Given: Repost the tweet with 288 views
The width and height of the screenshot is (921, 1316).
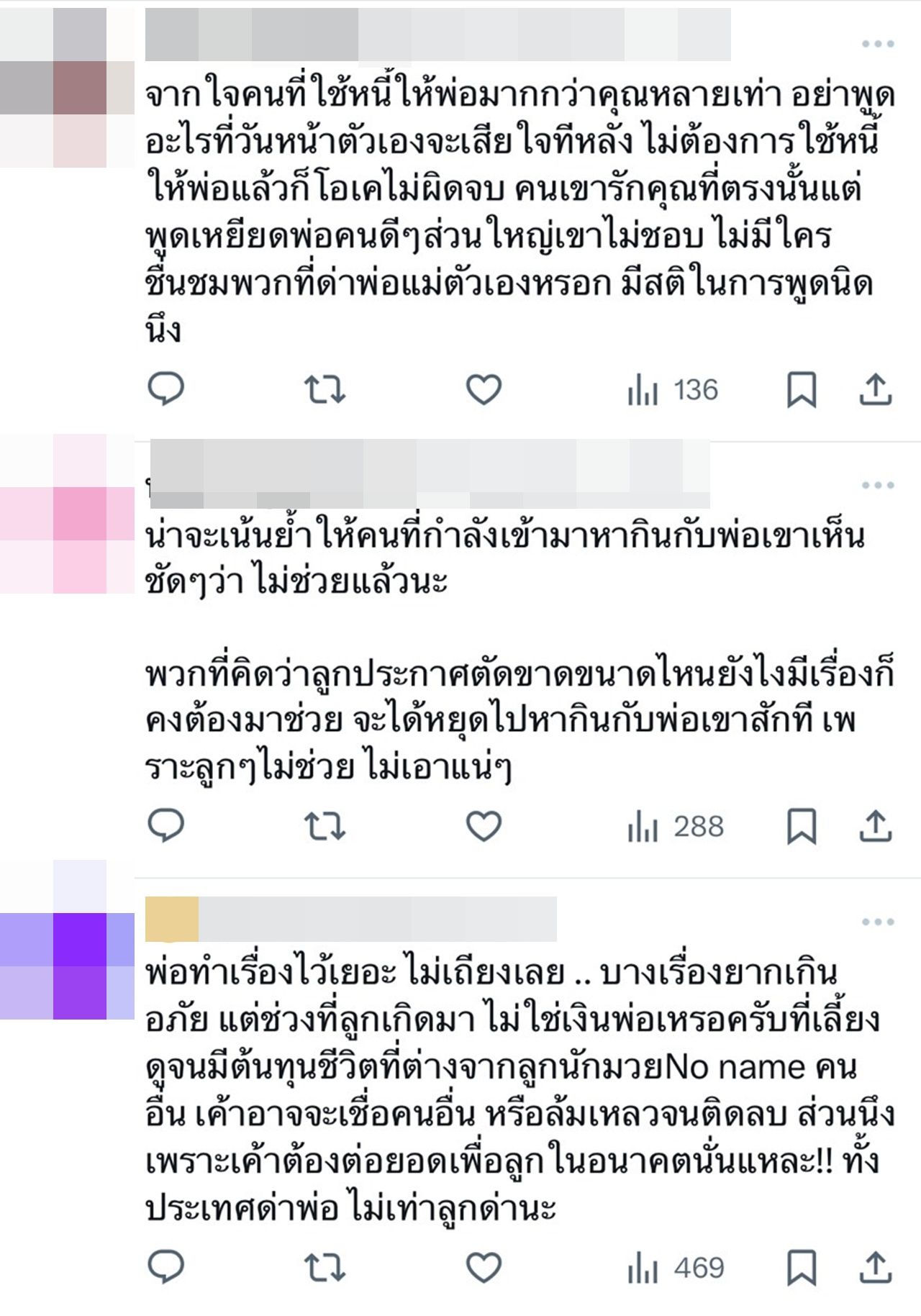Looking at the screenshot, I should click(x=325, y=825).
